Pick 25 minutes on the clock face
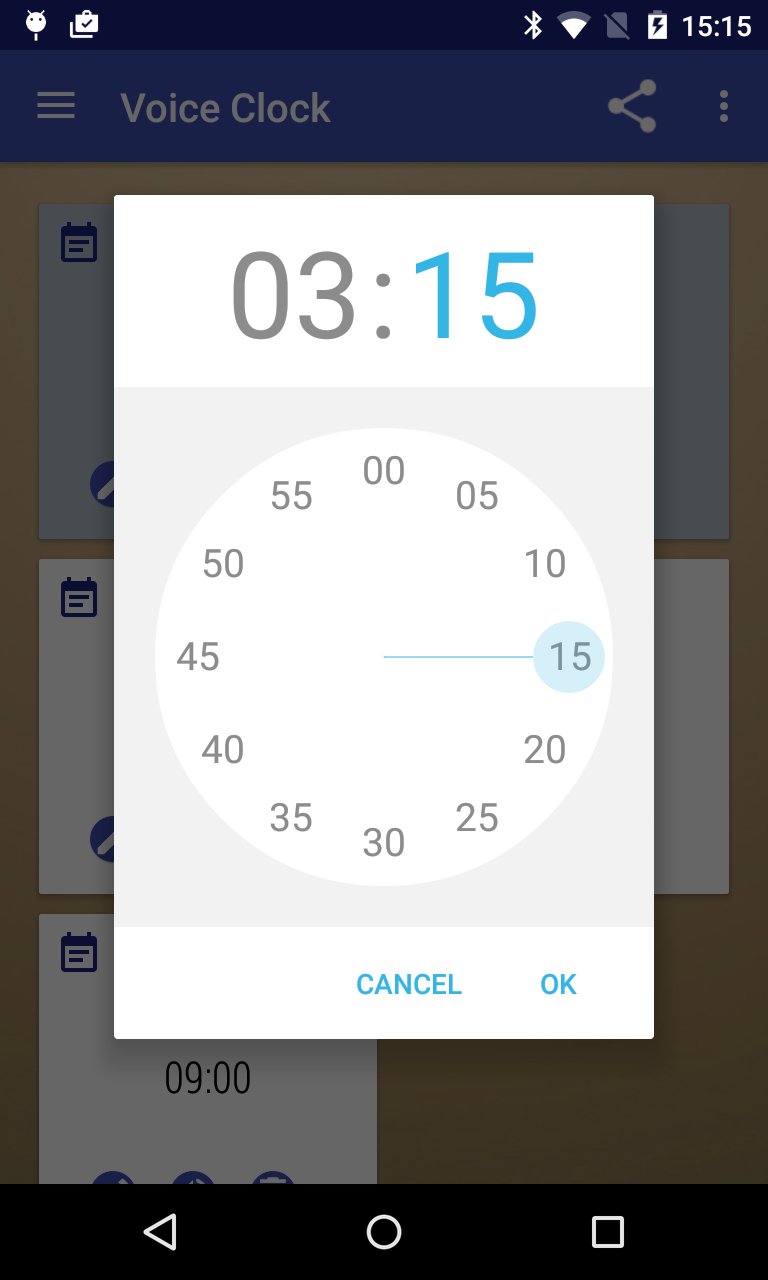This screenshot has width=768, height=1280. pyautogui.click(x=478, y=817)
